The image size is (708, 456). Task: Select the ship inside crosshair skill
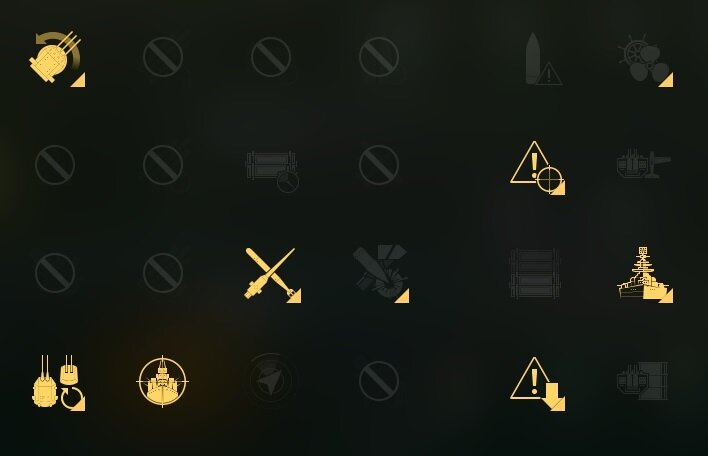tap(162, 381)
